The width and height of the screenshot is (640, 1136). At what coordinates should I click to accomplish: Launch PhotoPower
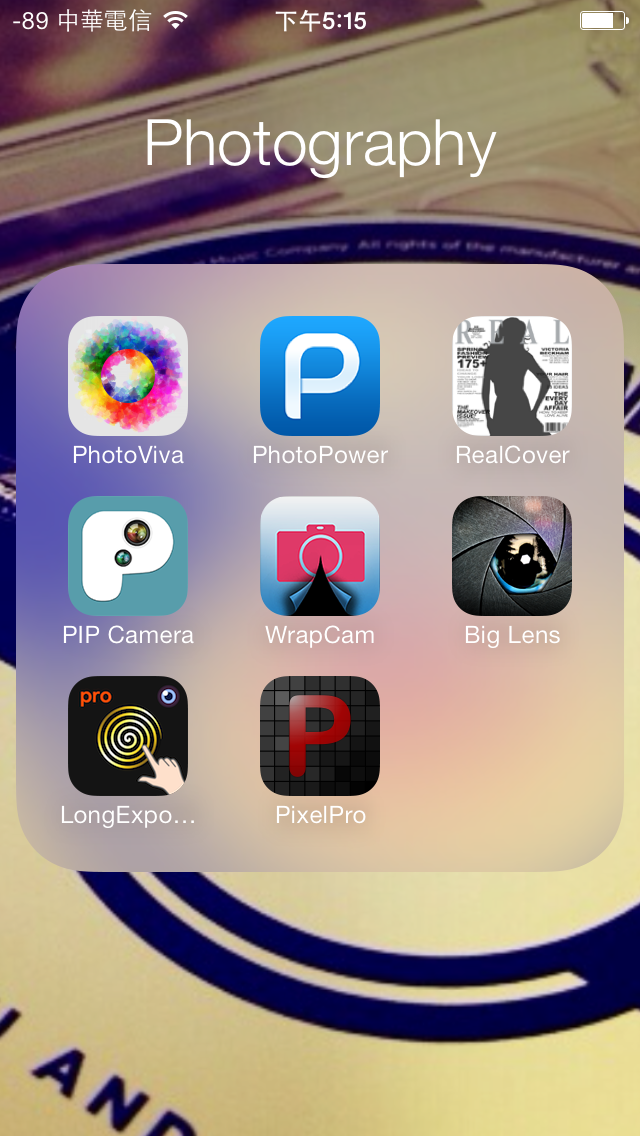click(x=320, y=376)
